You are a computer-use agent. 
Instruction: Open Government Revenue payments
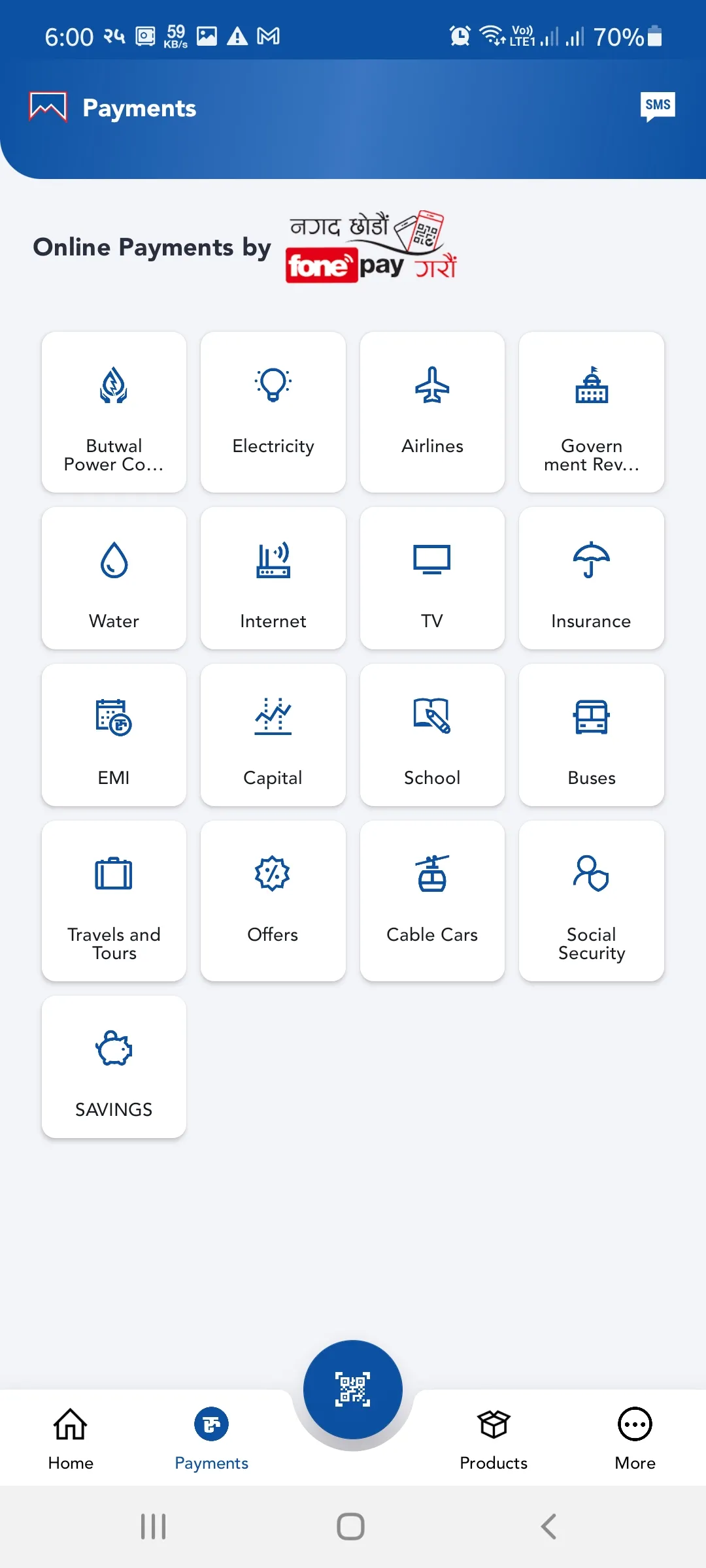click(x=591, y=412)
